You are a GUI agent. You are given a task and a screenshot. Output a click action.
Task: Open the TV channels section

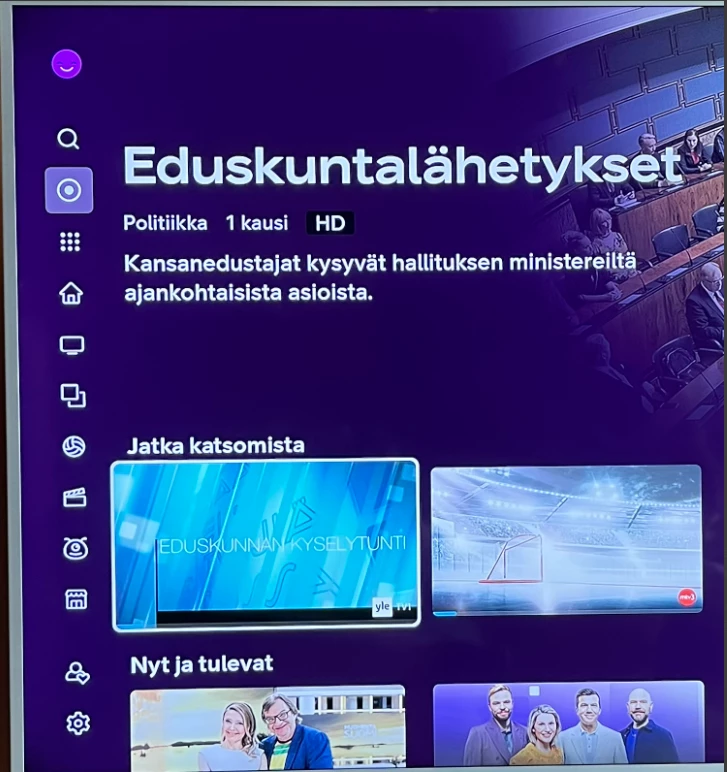72,345
